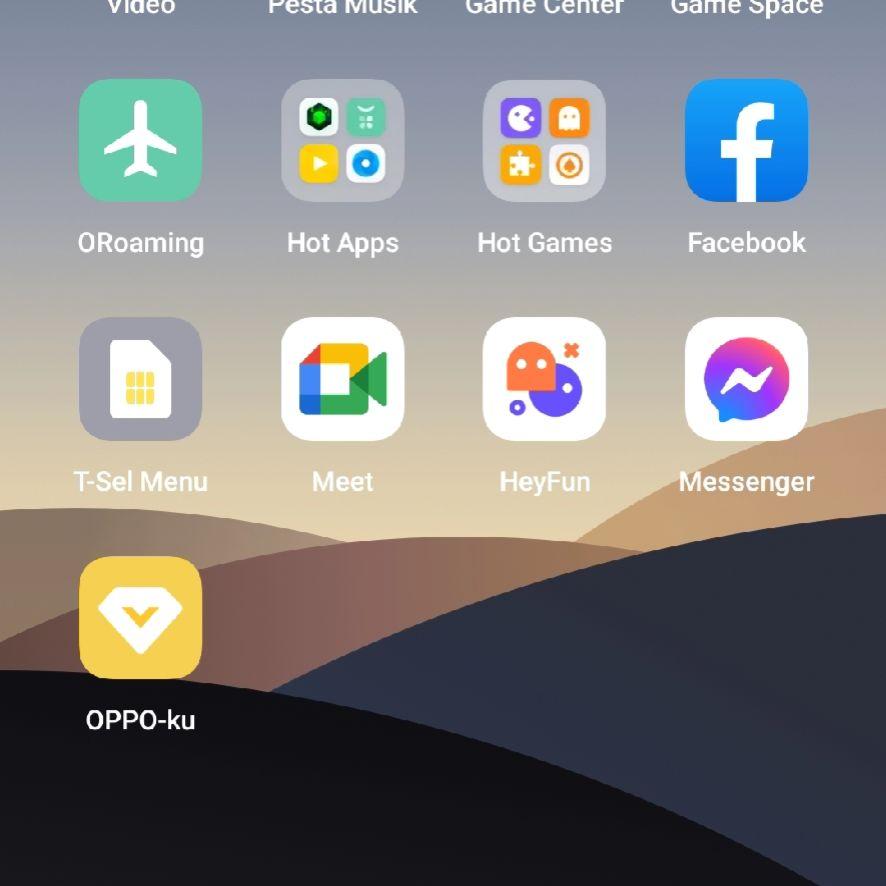Open the ORoaming app

140,141
